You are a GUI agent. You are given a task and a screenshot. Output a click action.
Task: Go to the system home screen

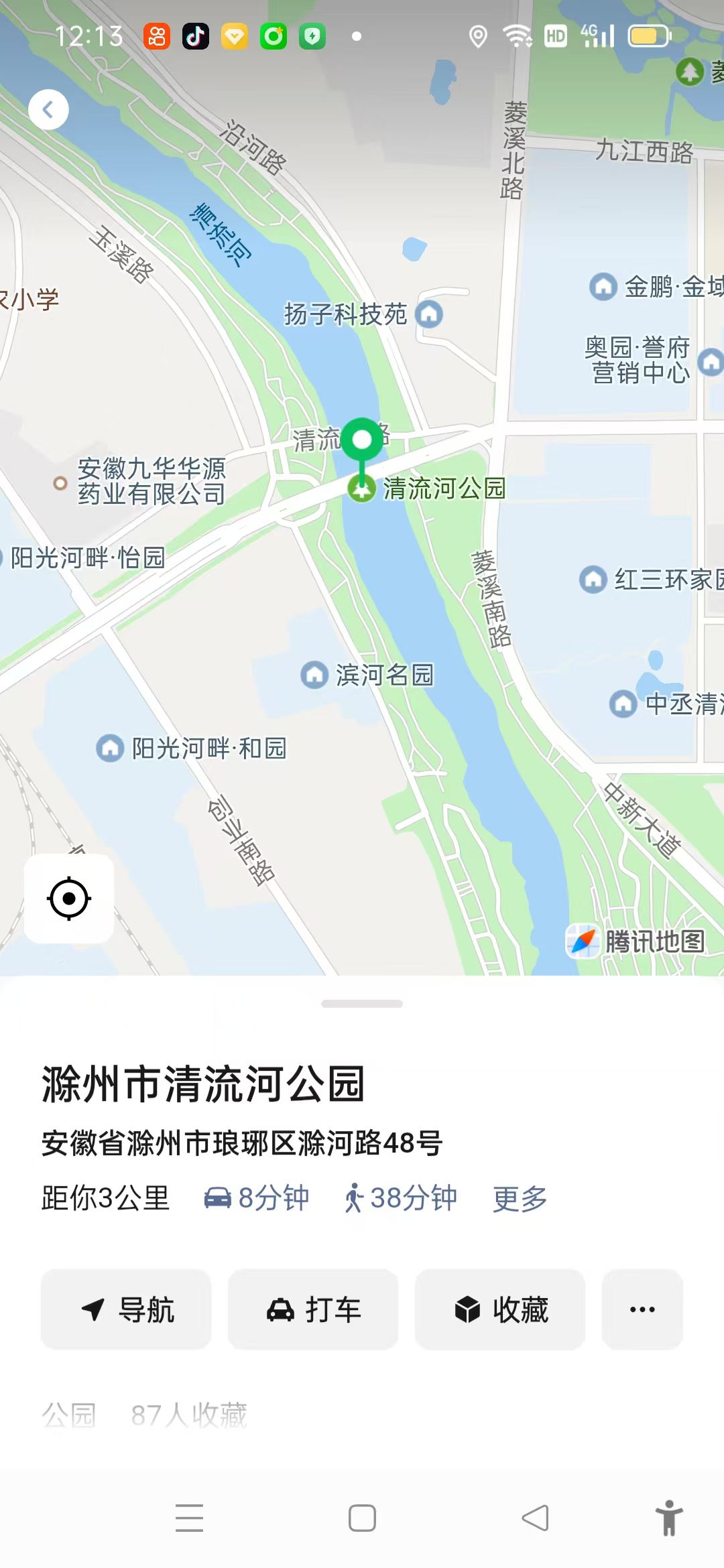[362, 1518]
